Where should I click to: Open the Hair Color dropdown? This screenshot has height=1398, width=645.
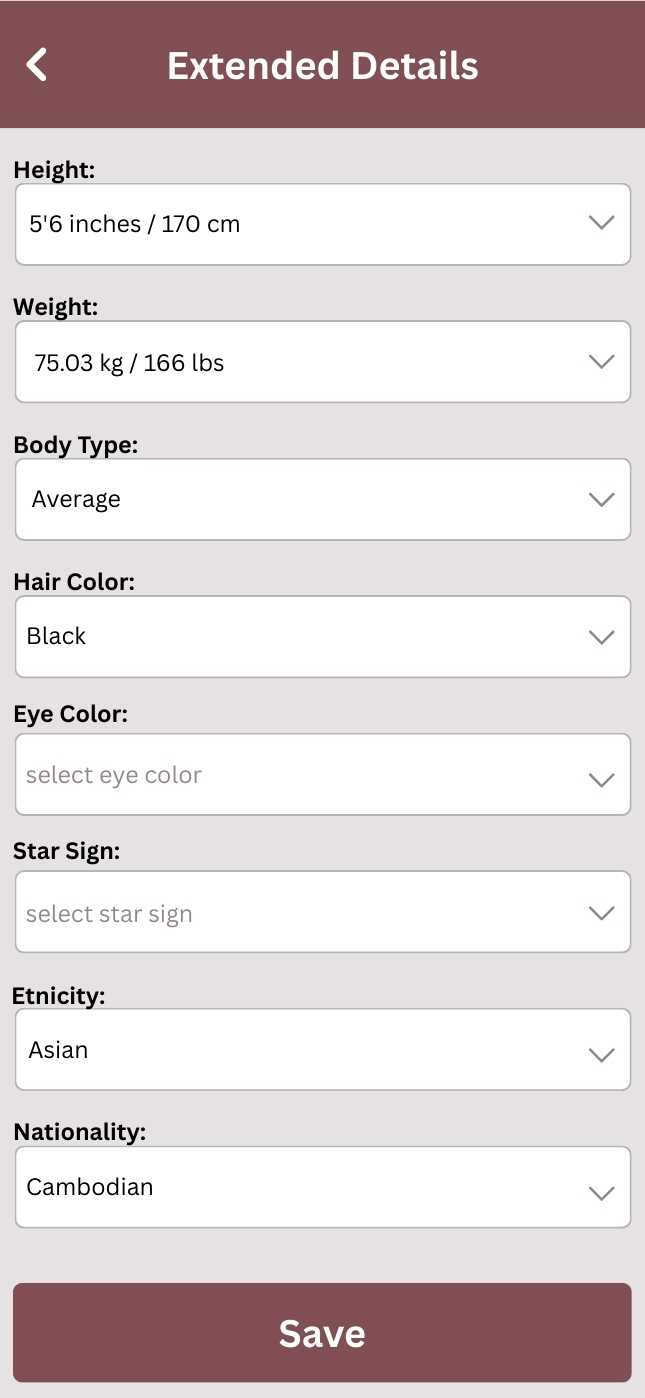[322, 637]
